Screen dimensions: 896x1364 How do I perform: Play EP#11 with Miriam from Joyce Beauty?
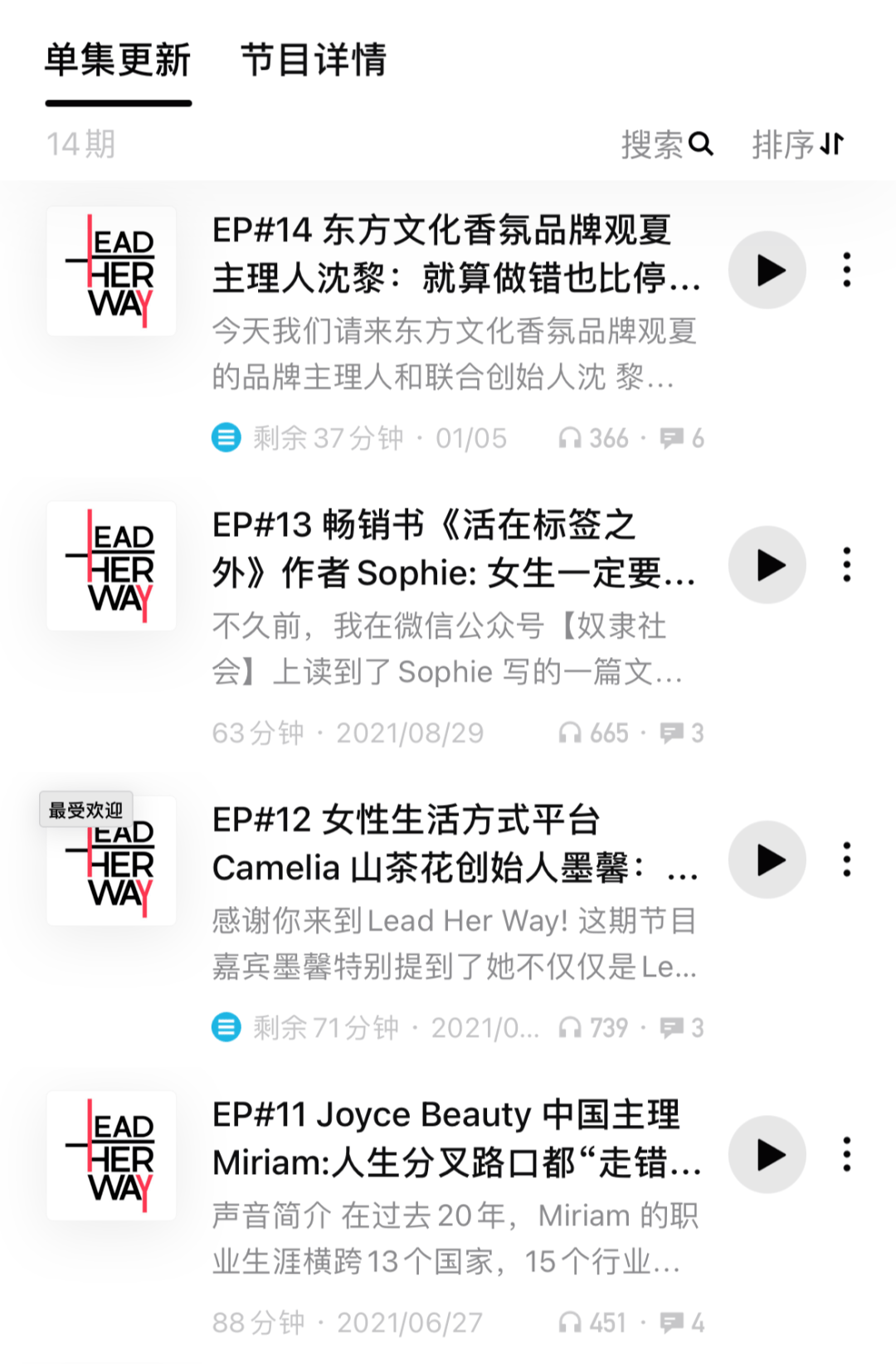click(x=767, y=1153)
